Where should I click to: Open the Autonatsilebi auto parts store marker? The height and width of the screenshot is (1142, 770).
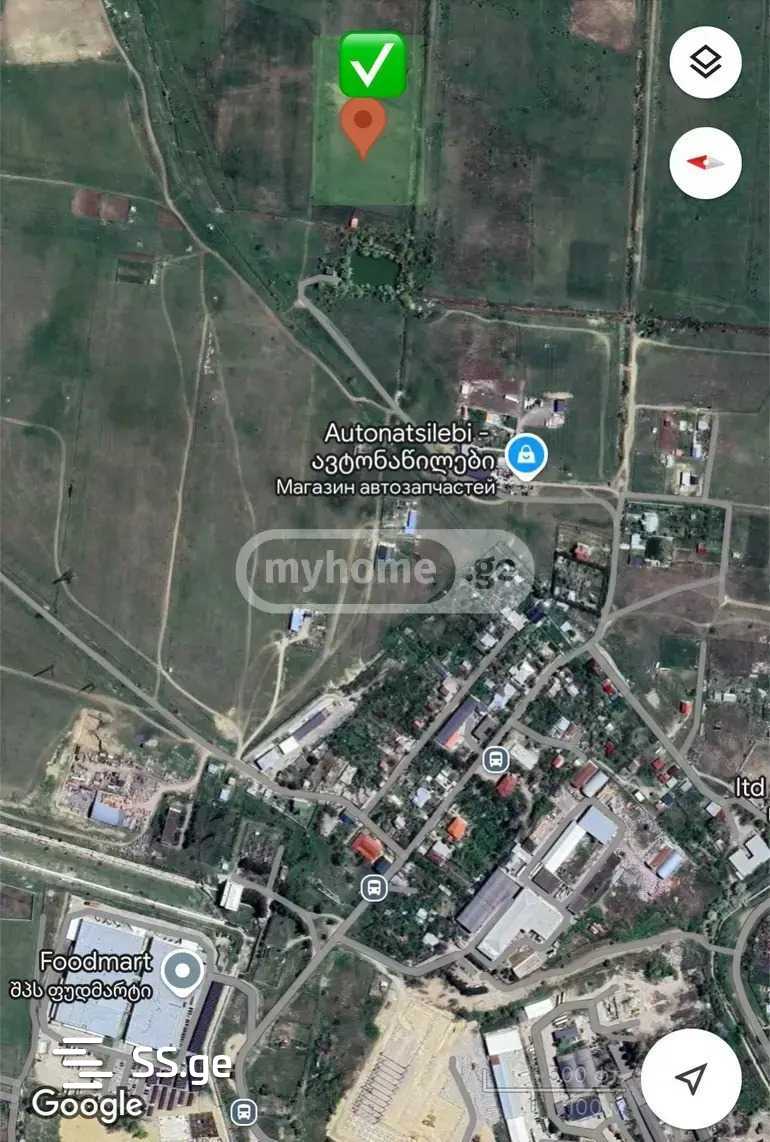tap(526, 456)
